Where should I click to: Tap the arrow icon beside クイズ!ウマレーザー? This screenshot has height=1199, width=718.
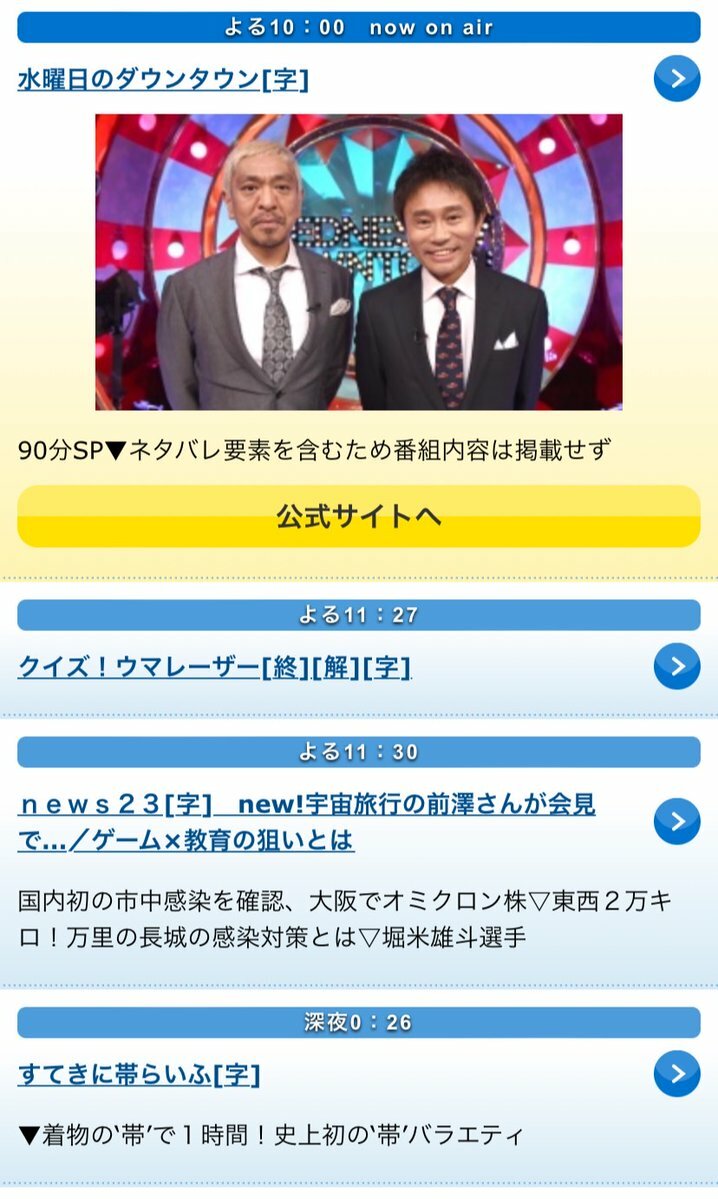click(x=677, y=667)
